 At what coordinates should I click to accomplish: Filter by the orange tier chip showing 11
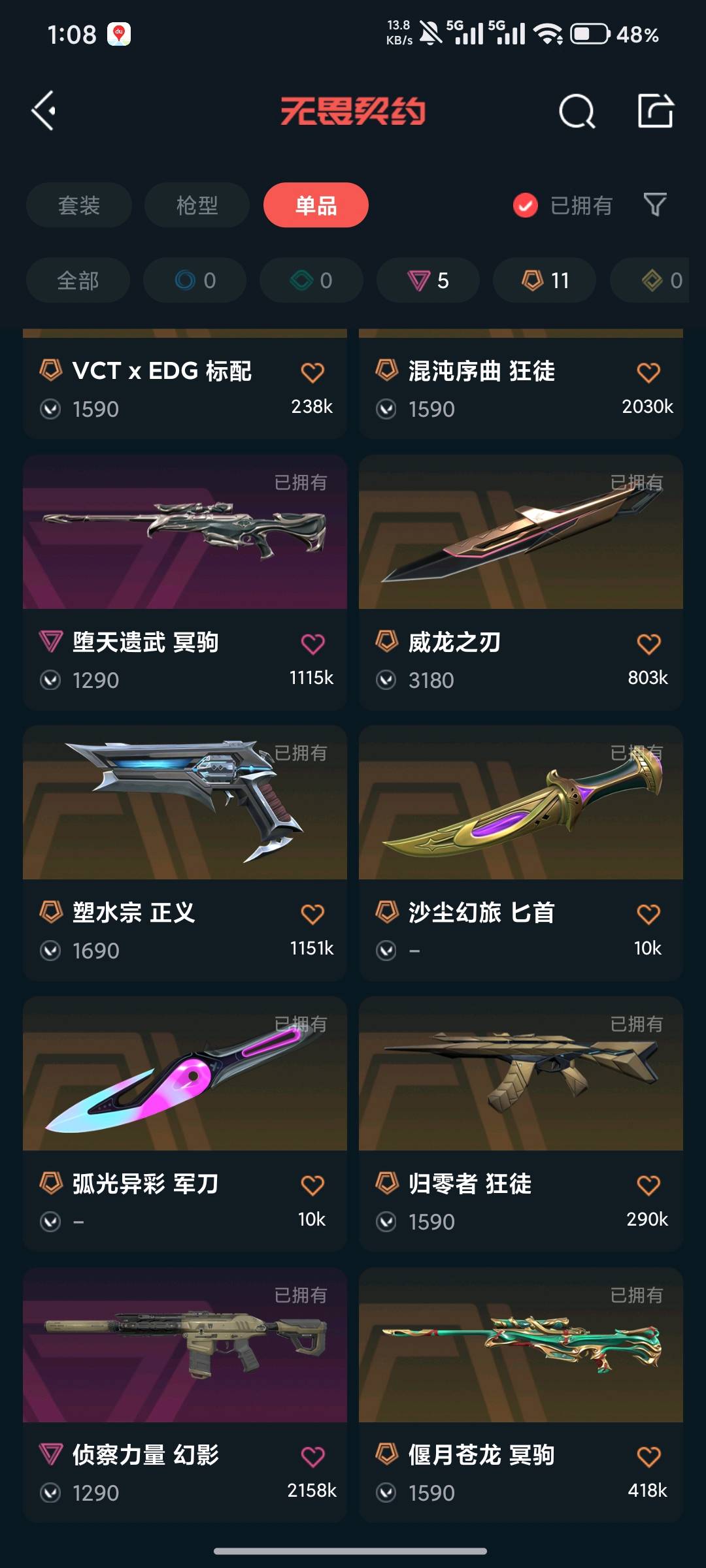(x=545, y=280)
